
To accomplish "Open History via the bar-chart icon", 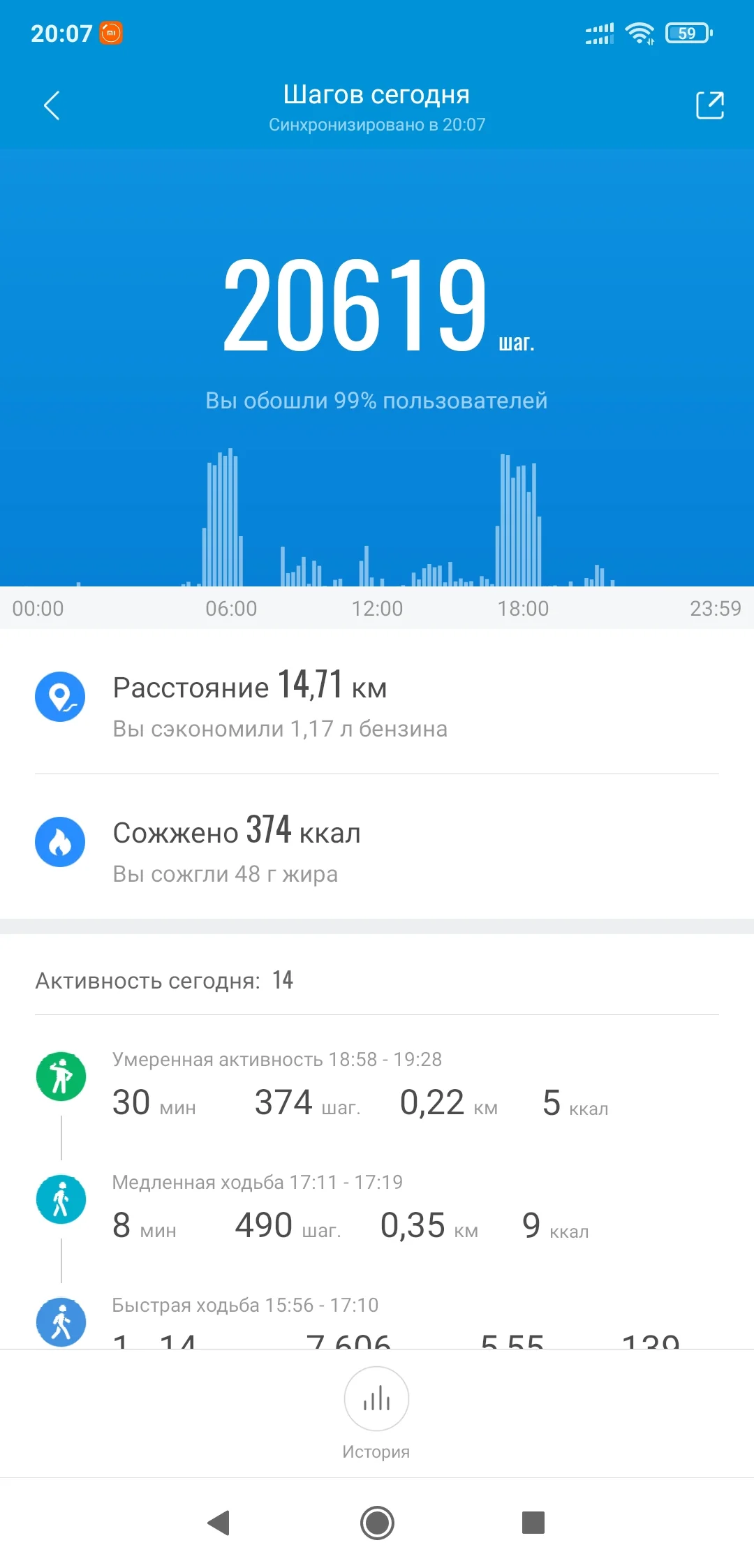I will pyautogui.click(x=376, y=1399).
